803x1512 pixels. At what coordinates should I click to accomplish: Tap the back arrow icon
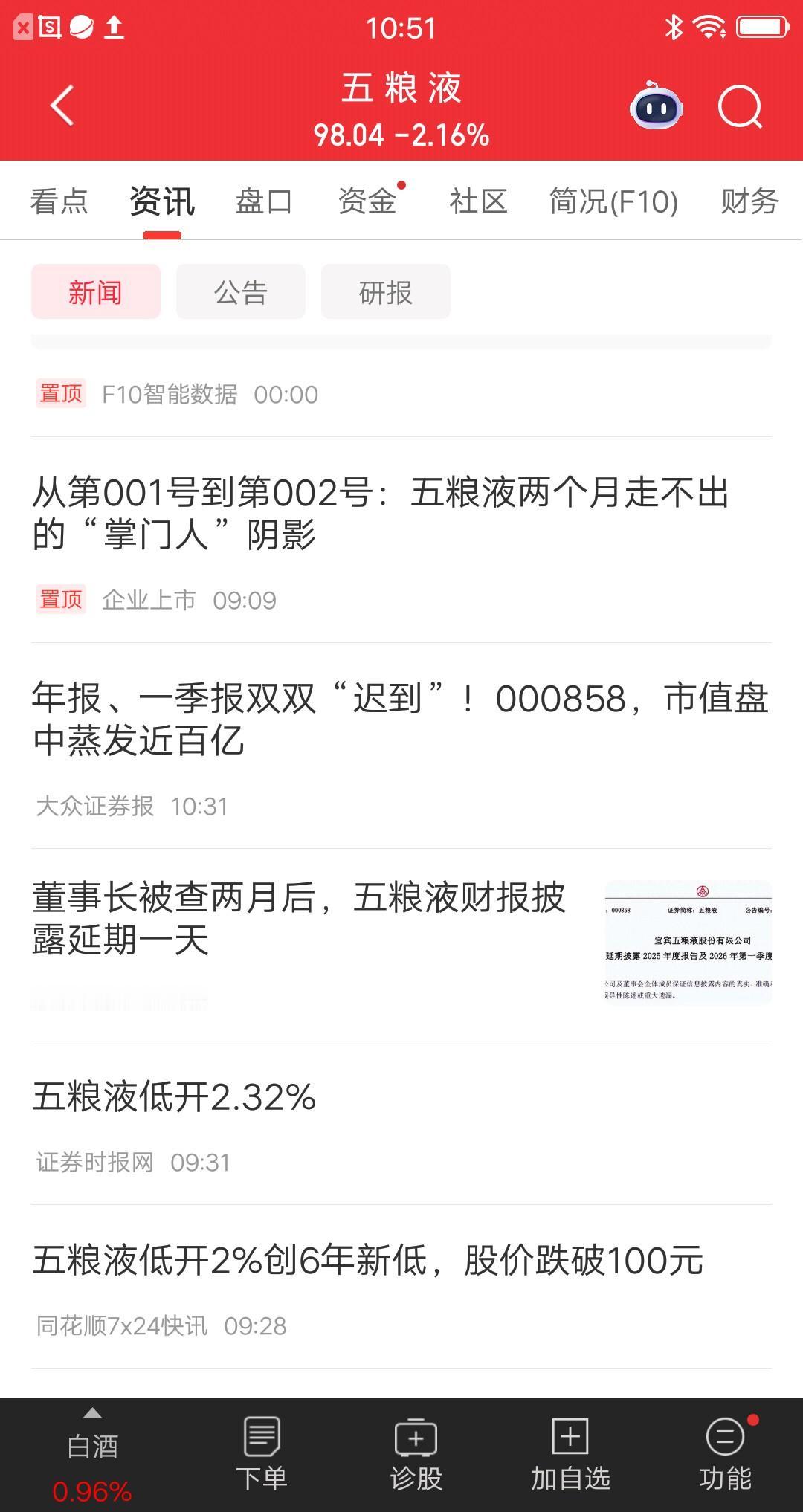61,106
